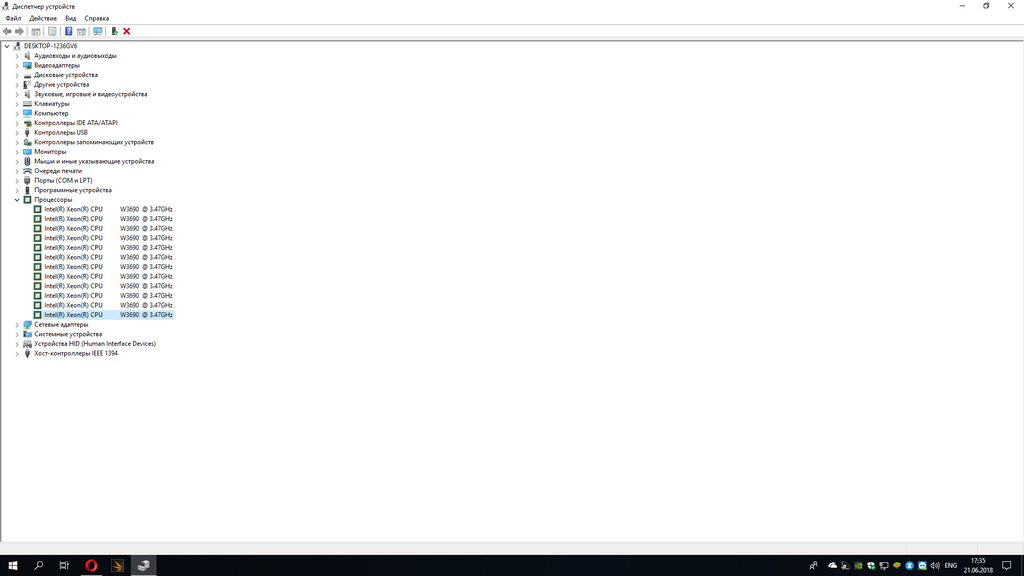Screen dimensions: 1024x576
Task: Open the Windows Start menu
Action: pos(13,566)
